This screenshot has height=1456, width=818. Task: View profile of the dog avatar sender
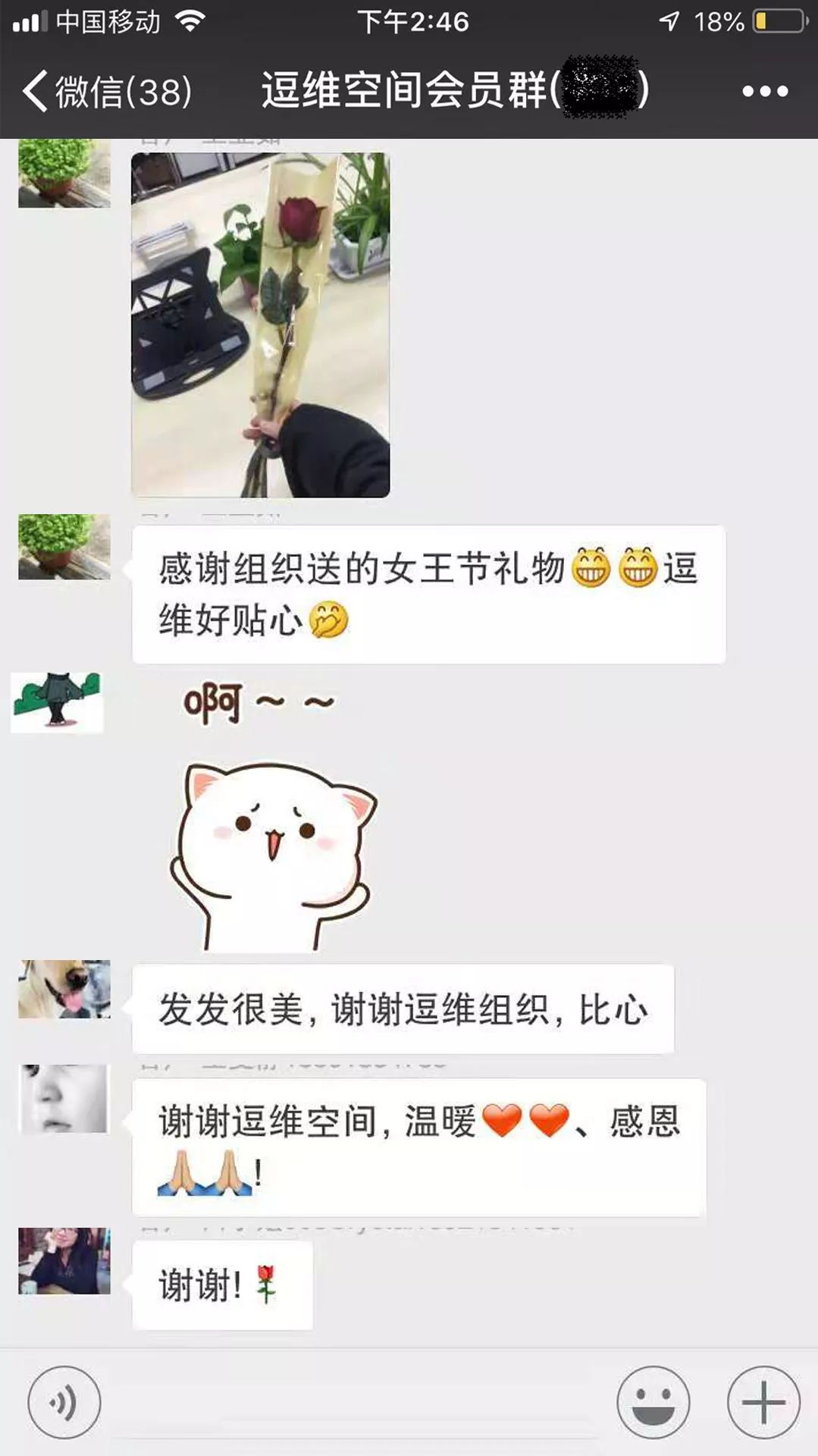[x=64, y=989]
